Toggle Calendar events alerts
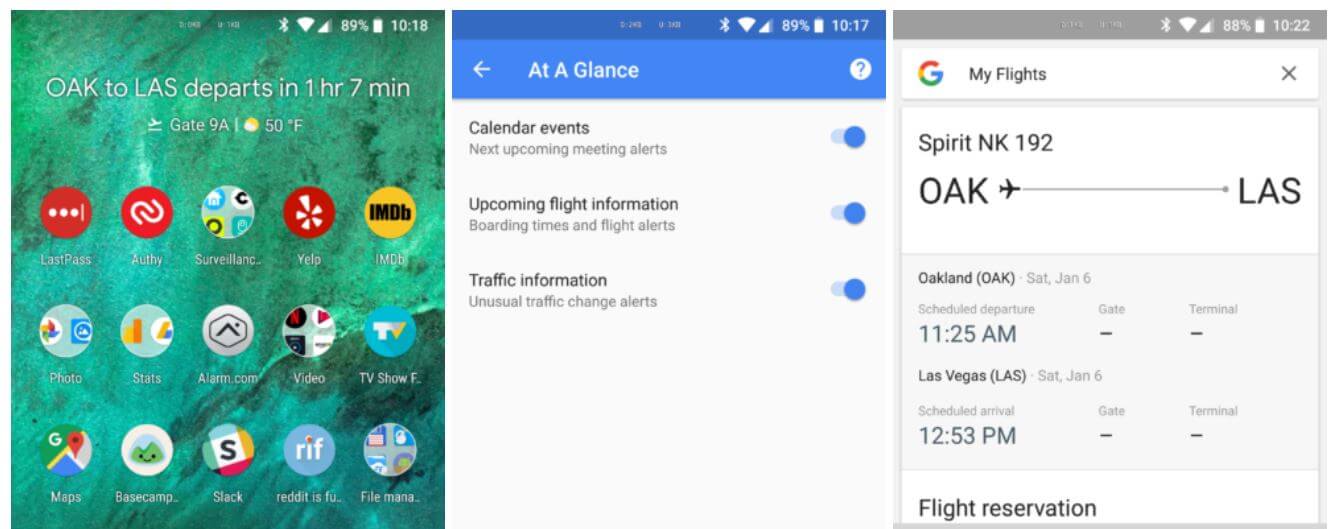This screenshot has height=529, width=1333. point(849,138)
